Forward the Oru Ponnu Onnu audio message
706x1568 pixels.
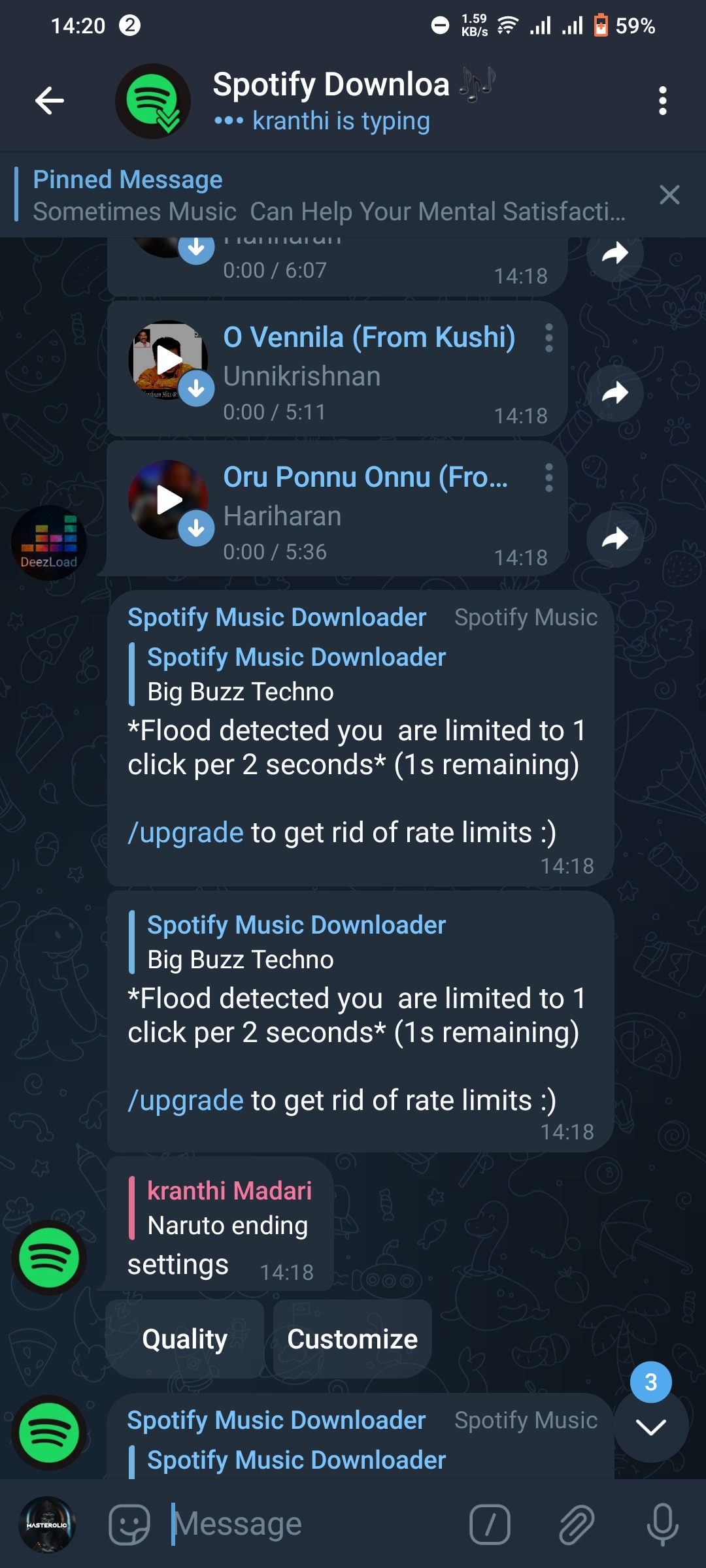pyautogui.click(x=614, y=538)
